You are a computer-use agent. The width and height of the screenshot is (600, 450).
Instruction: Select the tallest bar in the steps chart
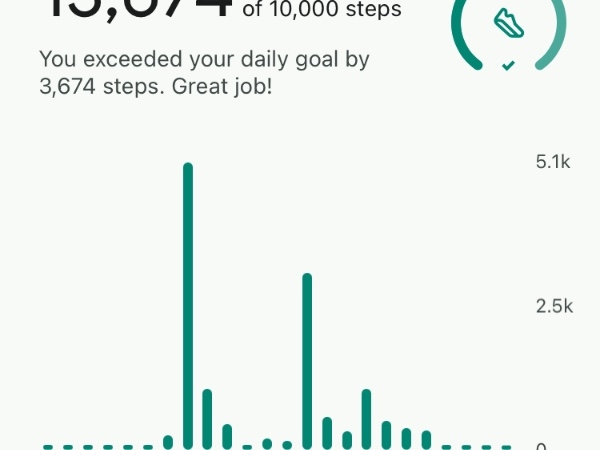pyautogui.click(x=188, y=305)
